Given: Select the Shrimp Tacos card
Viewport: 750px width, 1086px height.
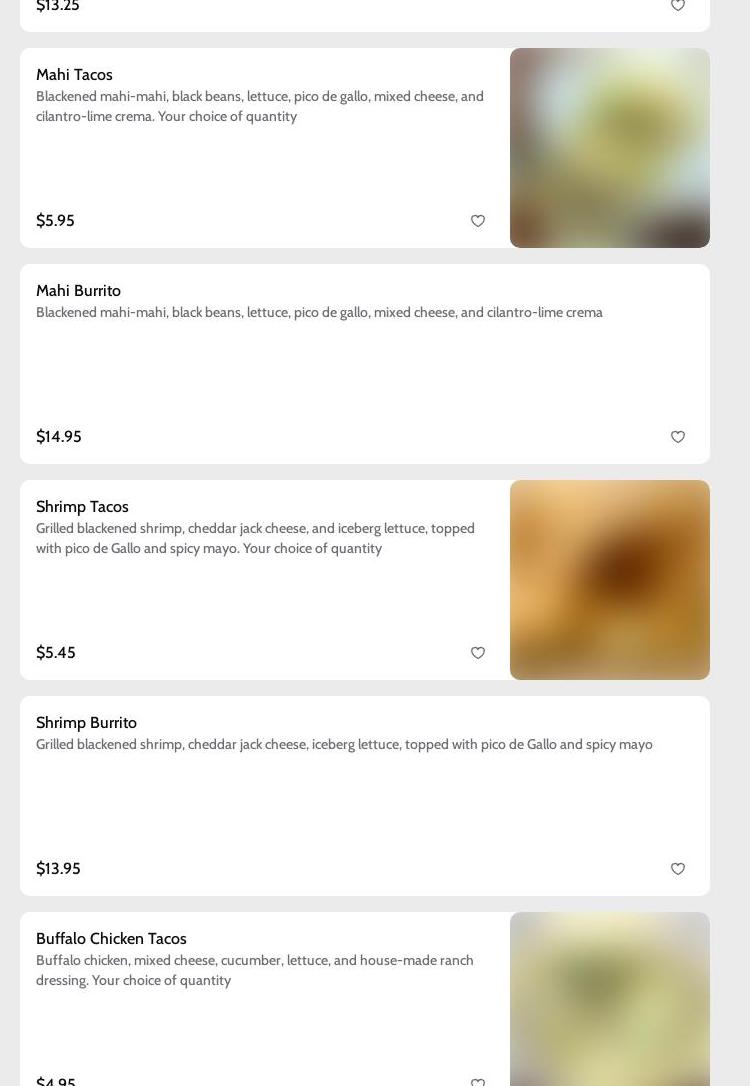Looking at the screenshot, I should tap(82, 507).
